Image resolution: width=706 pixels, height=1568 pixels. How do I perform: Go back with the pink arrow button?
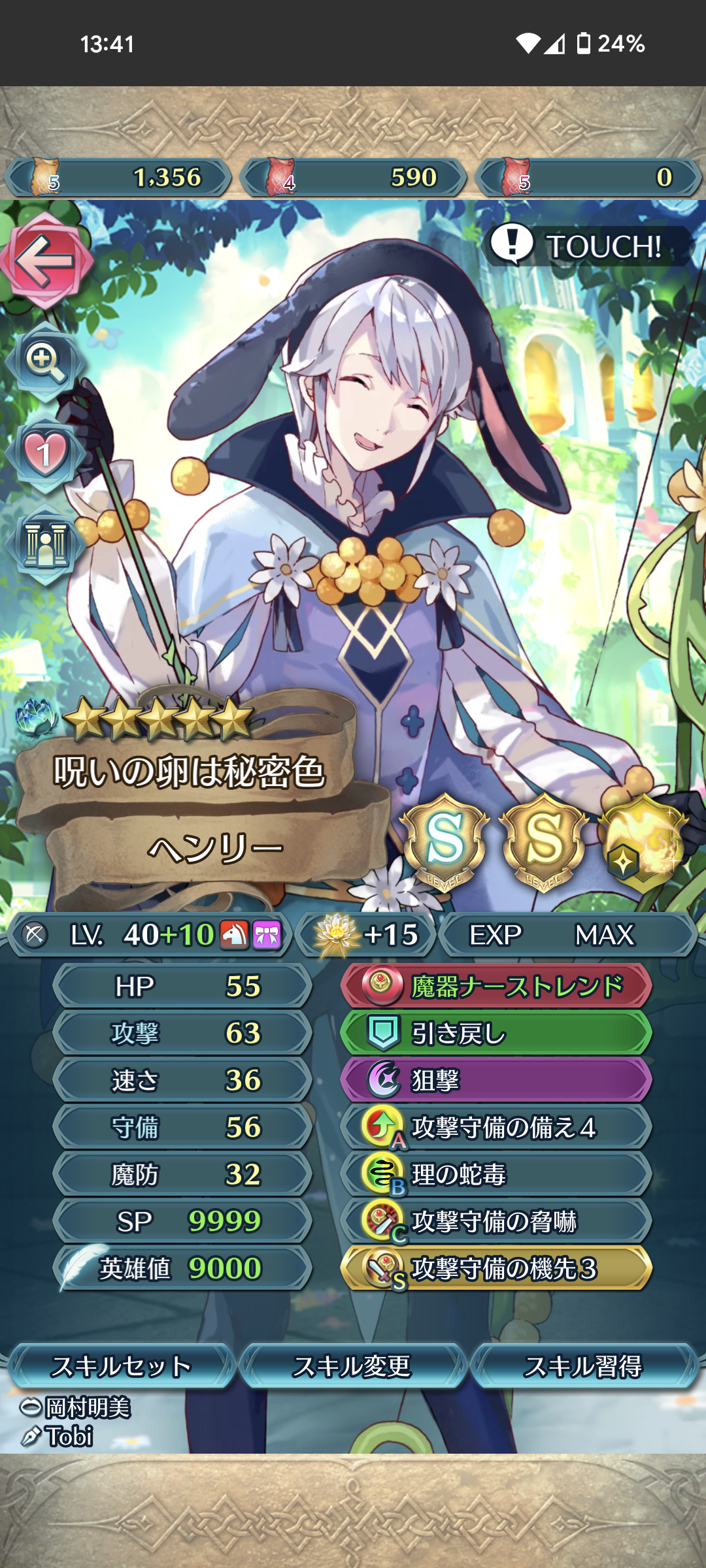46,260
